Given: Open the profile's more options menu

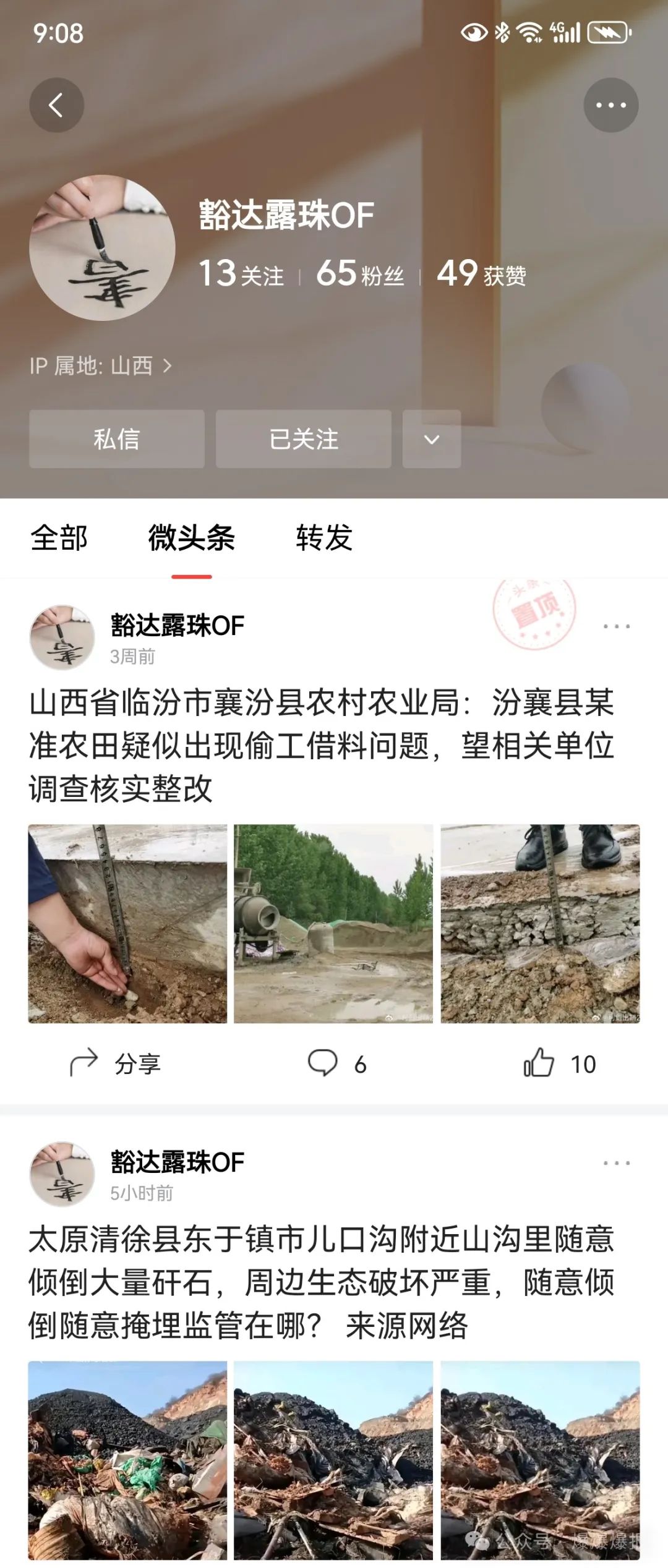Looking at the screenshot, I should tap(610, 105).
